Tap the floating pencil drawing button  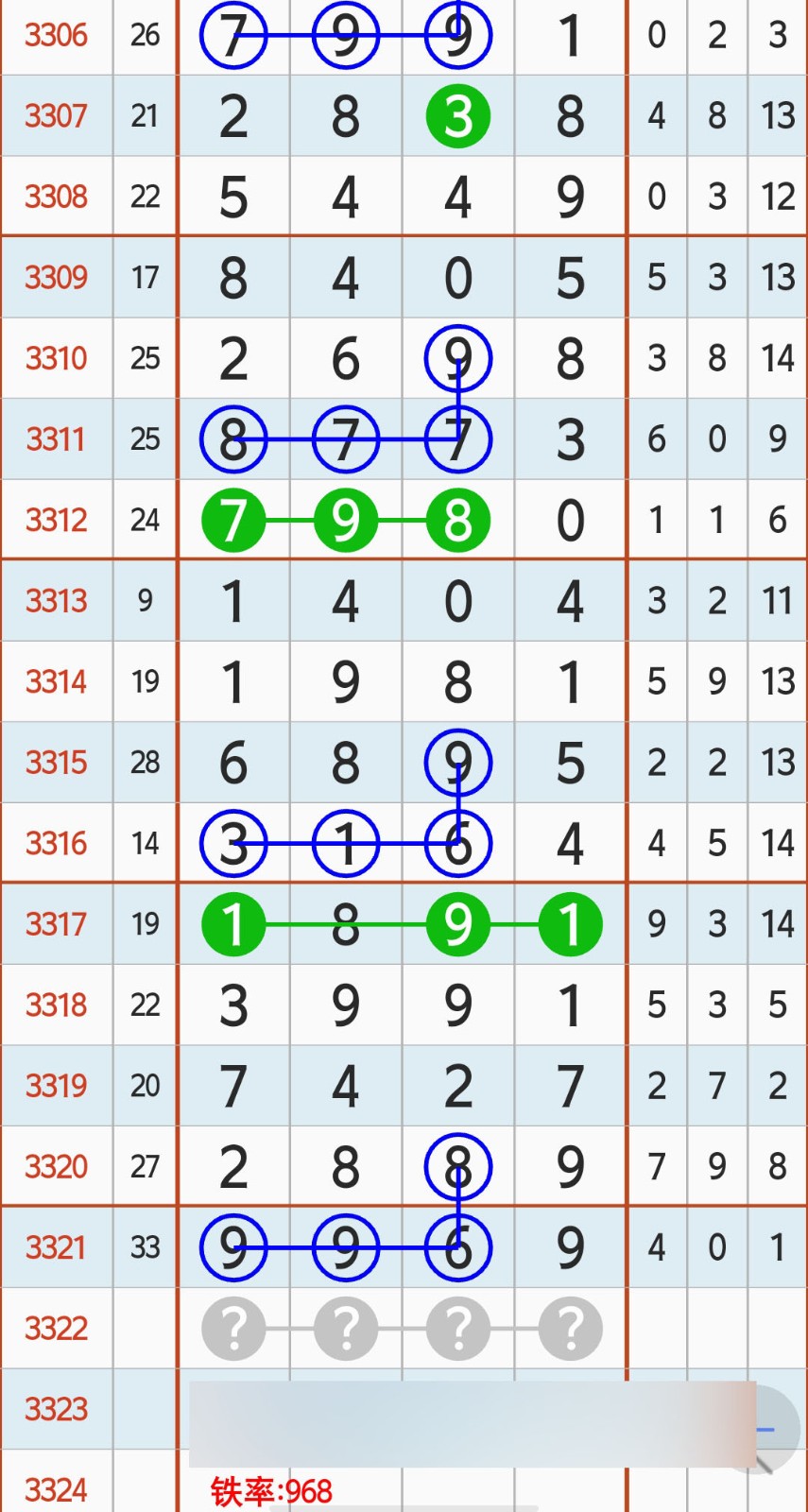tap(777, 1430)
